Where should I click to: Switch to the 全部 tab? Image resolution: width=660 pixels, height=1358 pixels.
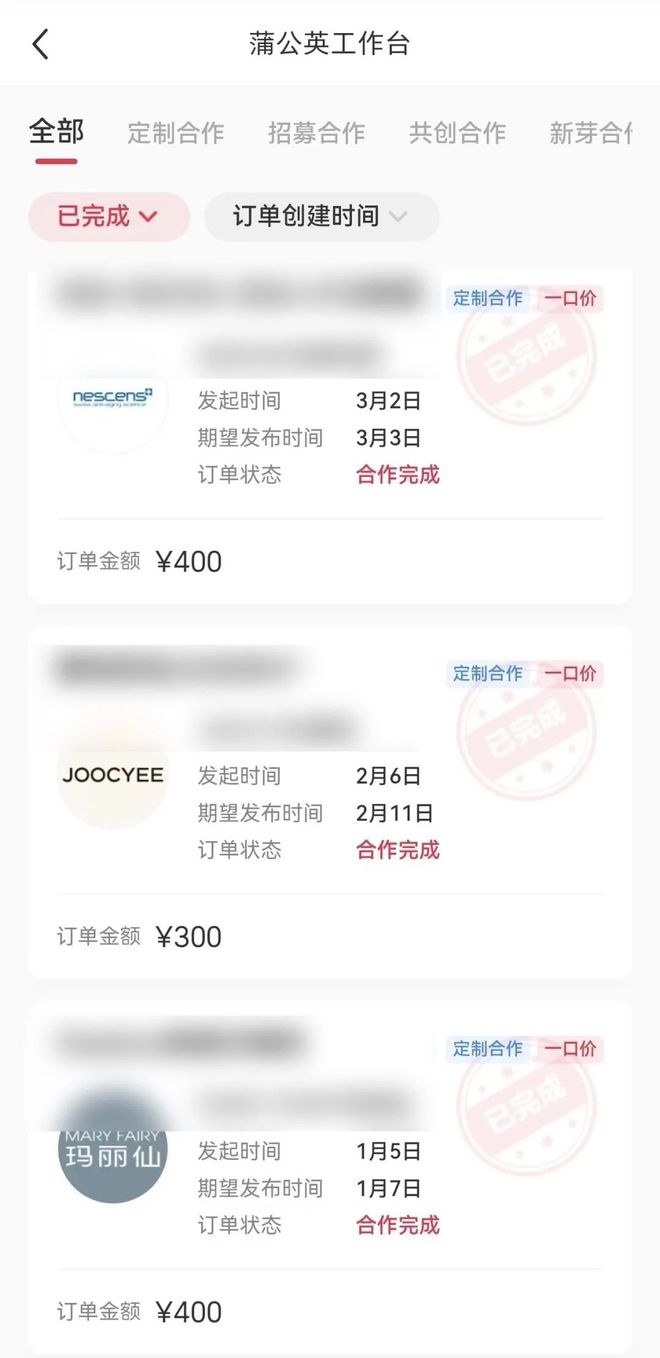[x=56, y=132]
